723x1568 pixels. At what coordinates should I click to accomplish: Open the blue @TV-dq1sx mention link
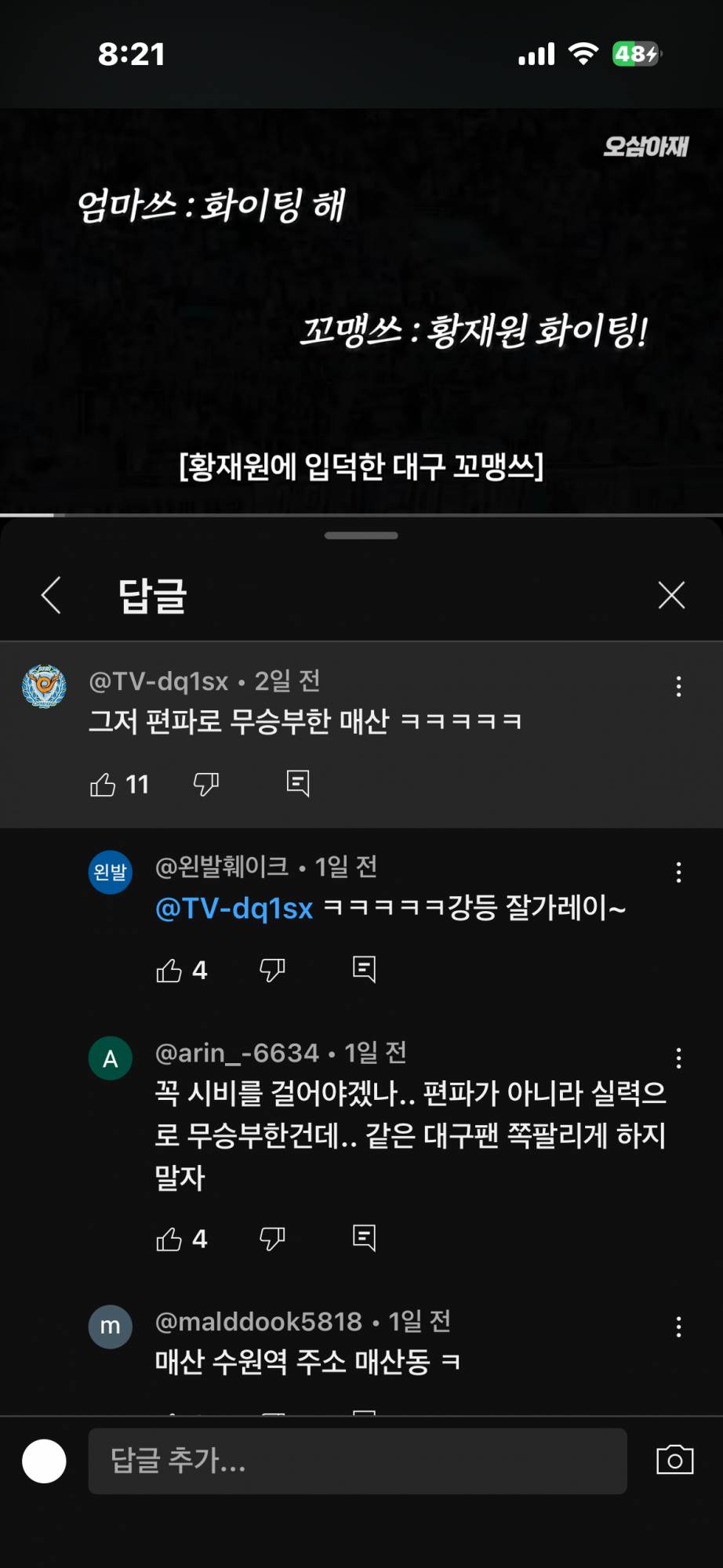click(234, 909)
